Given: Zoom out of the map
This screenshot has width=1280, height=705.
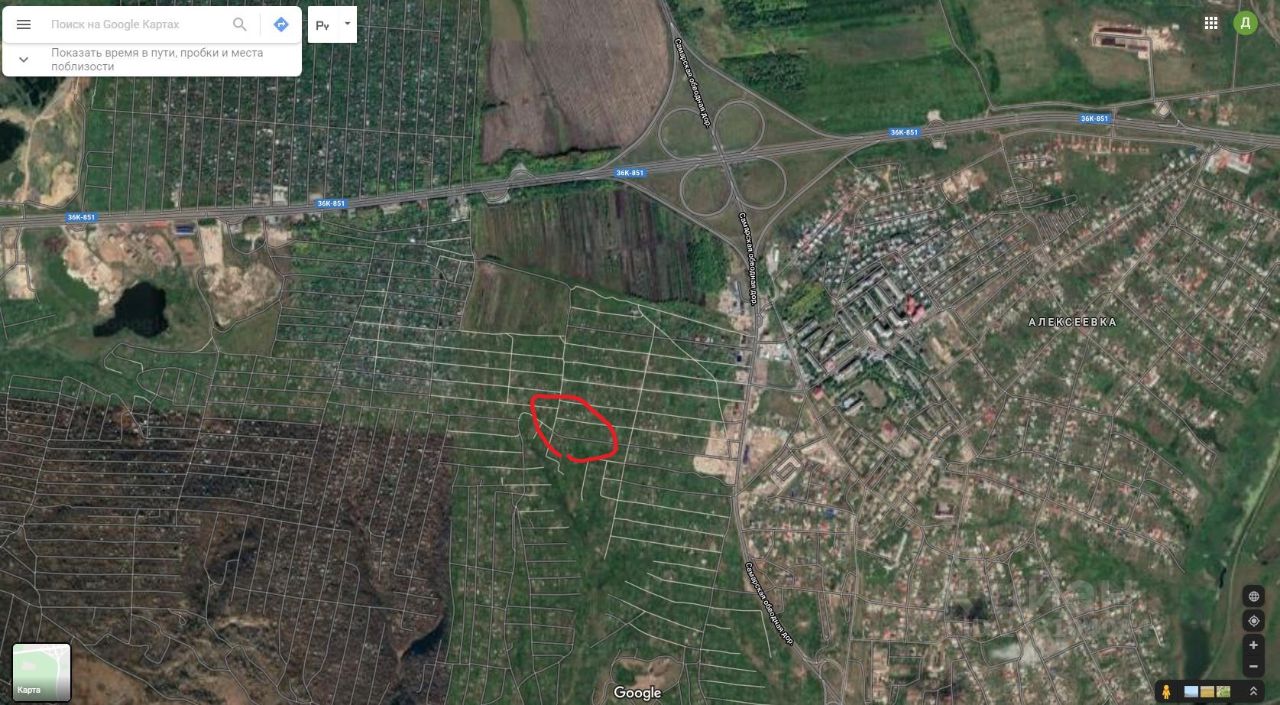Looking at the screenshot, I should (x=1253, y=667).
